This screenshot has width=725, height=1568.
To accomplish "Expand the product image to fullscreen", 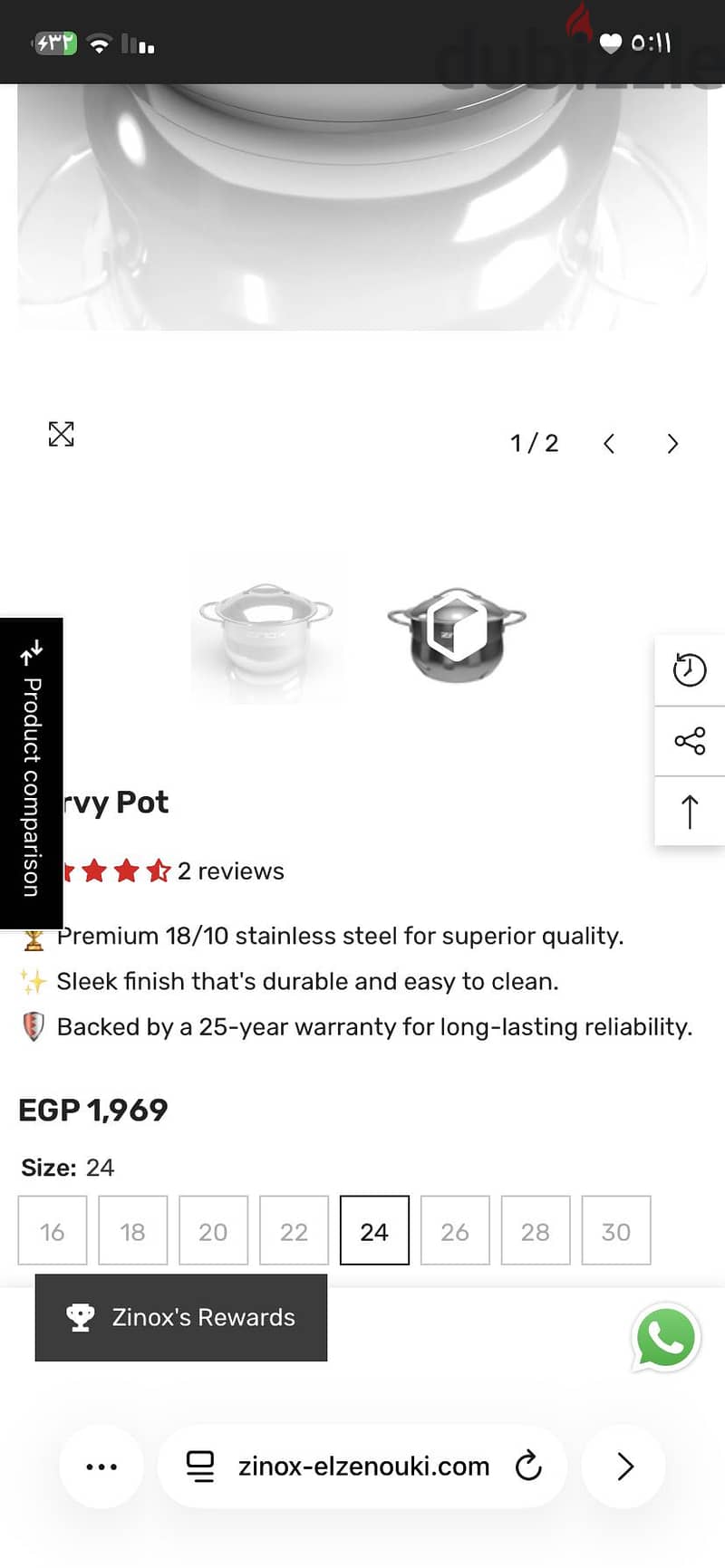I will pos(61,435).
